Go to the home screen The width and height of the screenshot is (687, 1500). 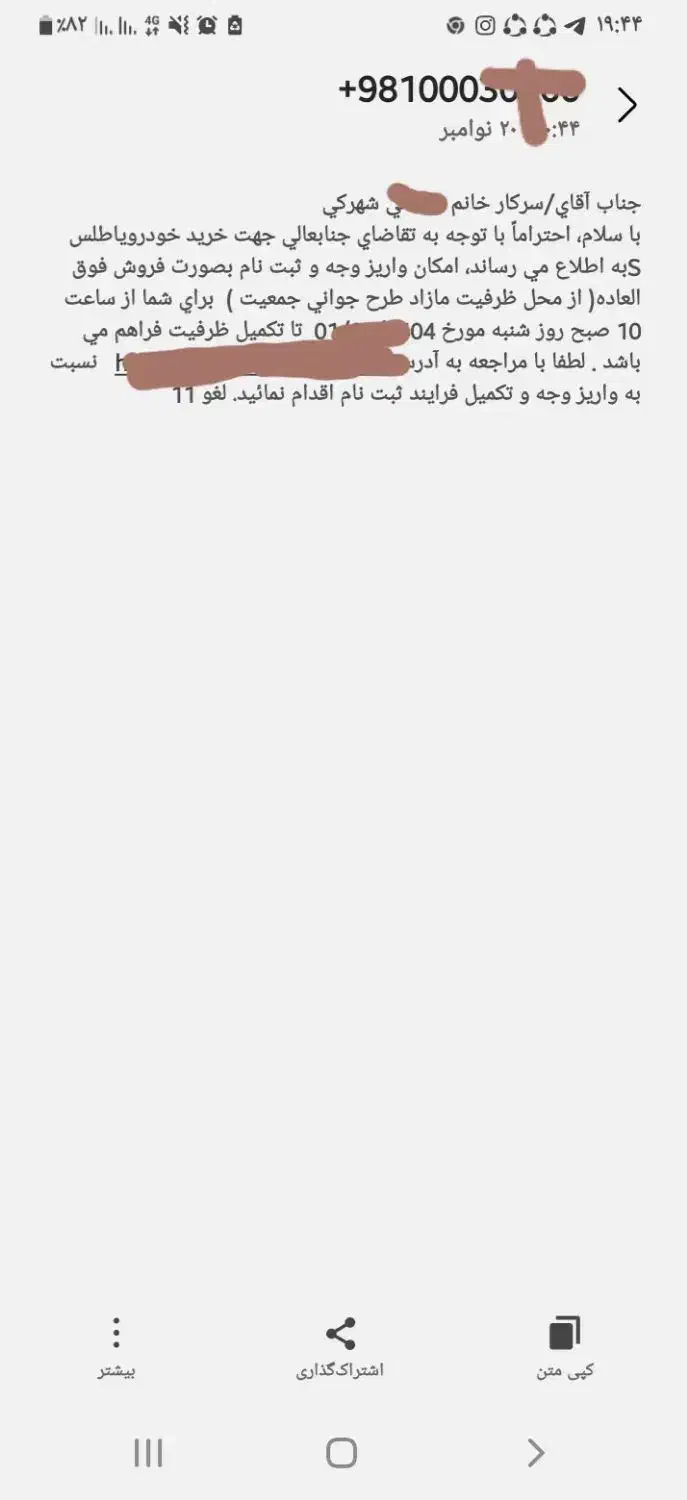(341, 1453)
